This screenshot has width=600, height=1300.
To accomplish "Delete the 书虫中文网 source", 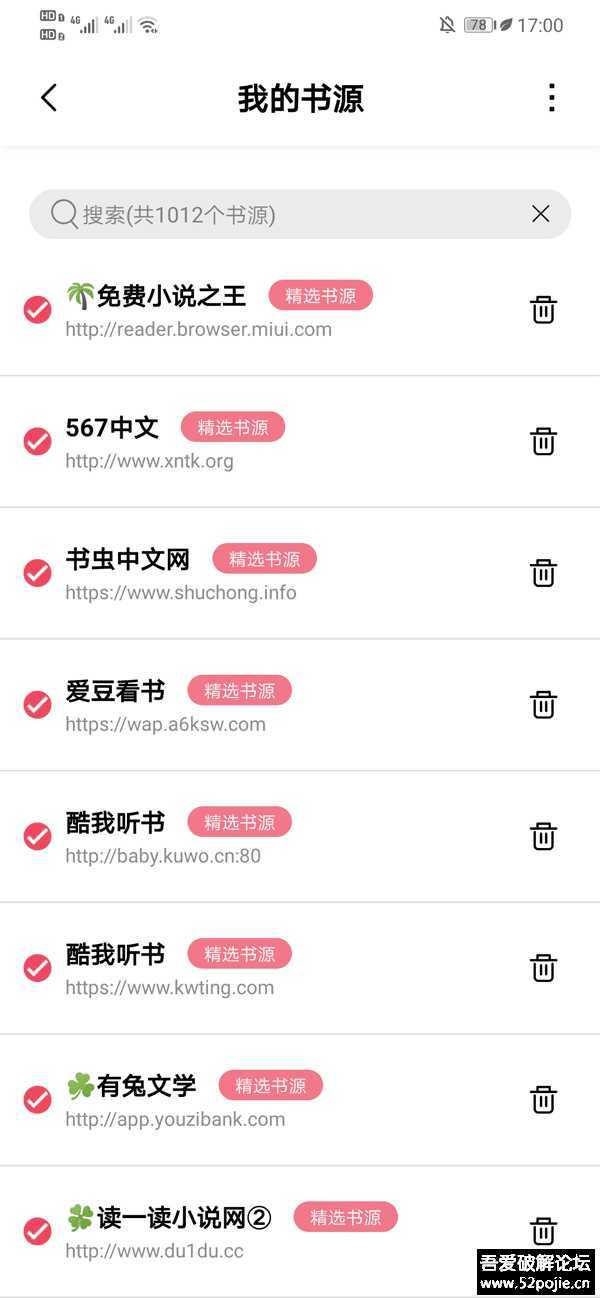I will pos(543,573).
